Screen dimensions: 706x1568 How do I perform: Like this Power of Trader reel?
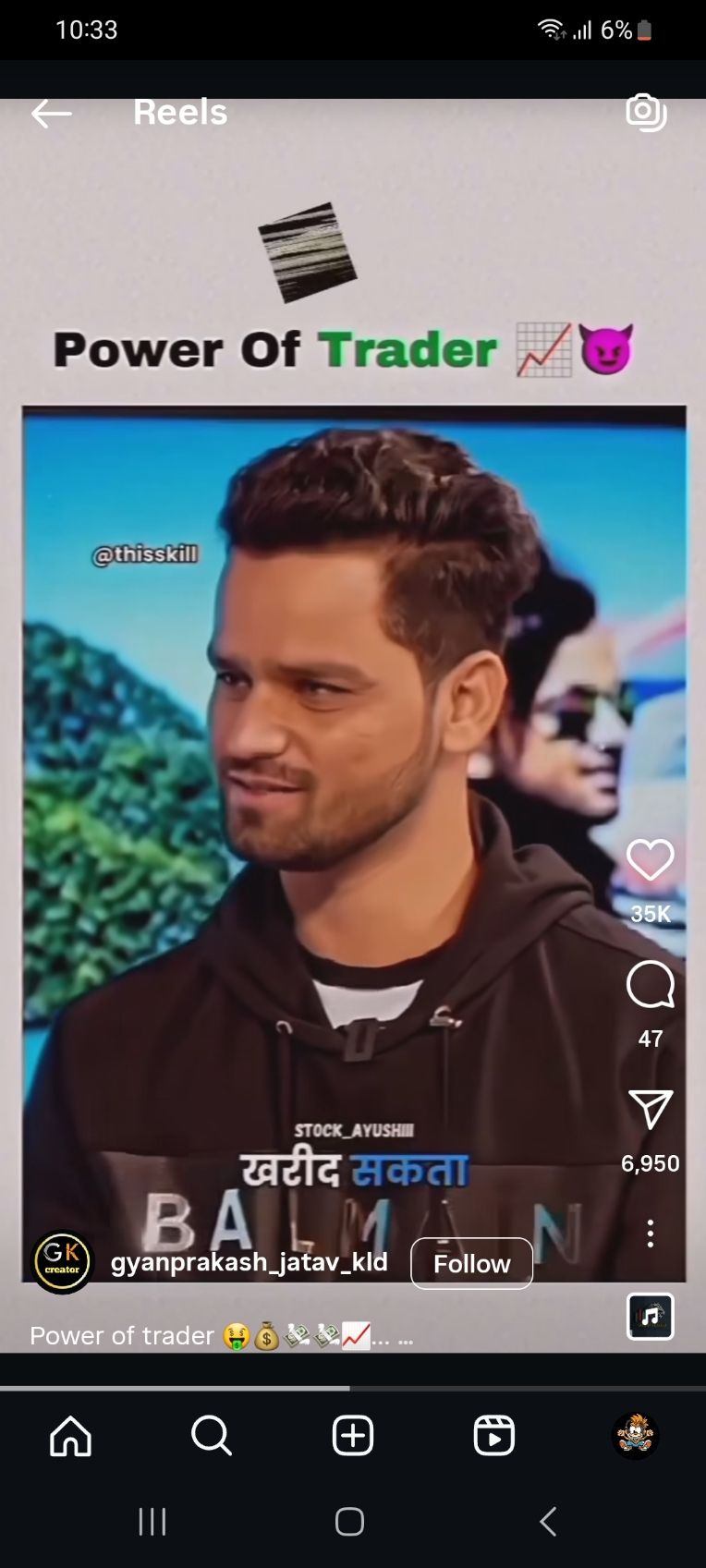pyautogui.click(x=650, y=860)
